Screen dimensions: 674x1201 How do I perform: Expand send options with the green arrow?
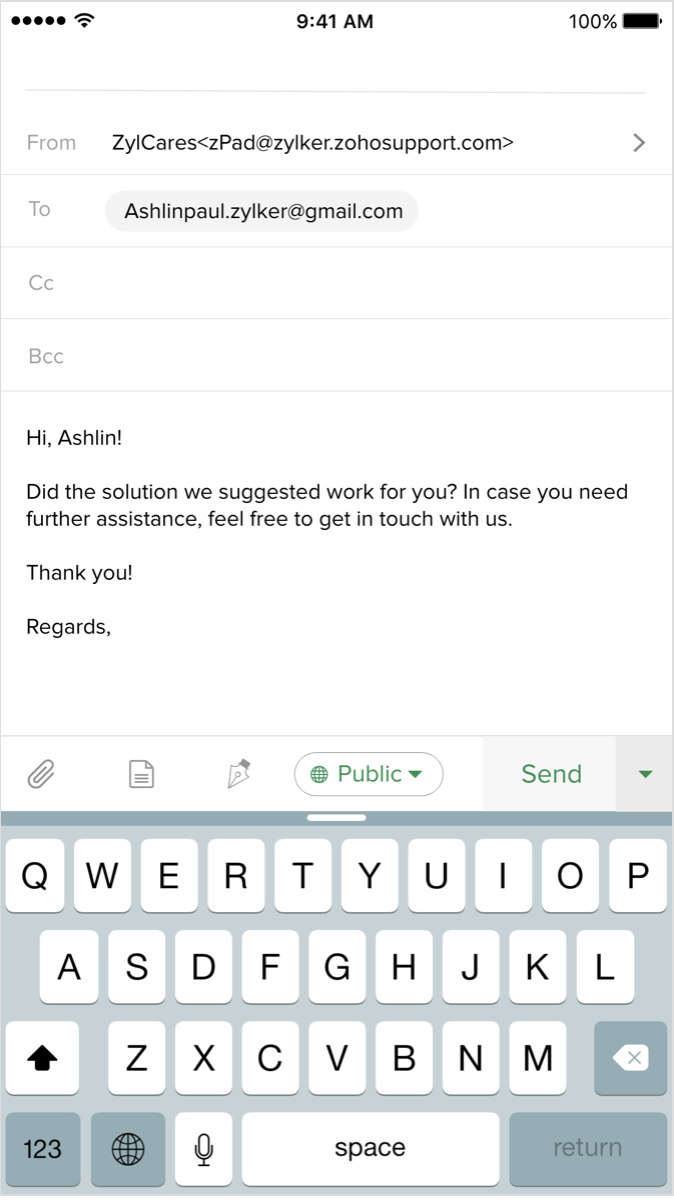tap(645, 774)
